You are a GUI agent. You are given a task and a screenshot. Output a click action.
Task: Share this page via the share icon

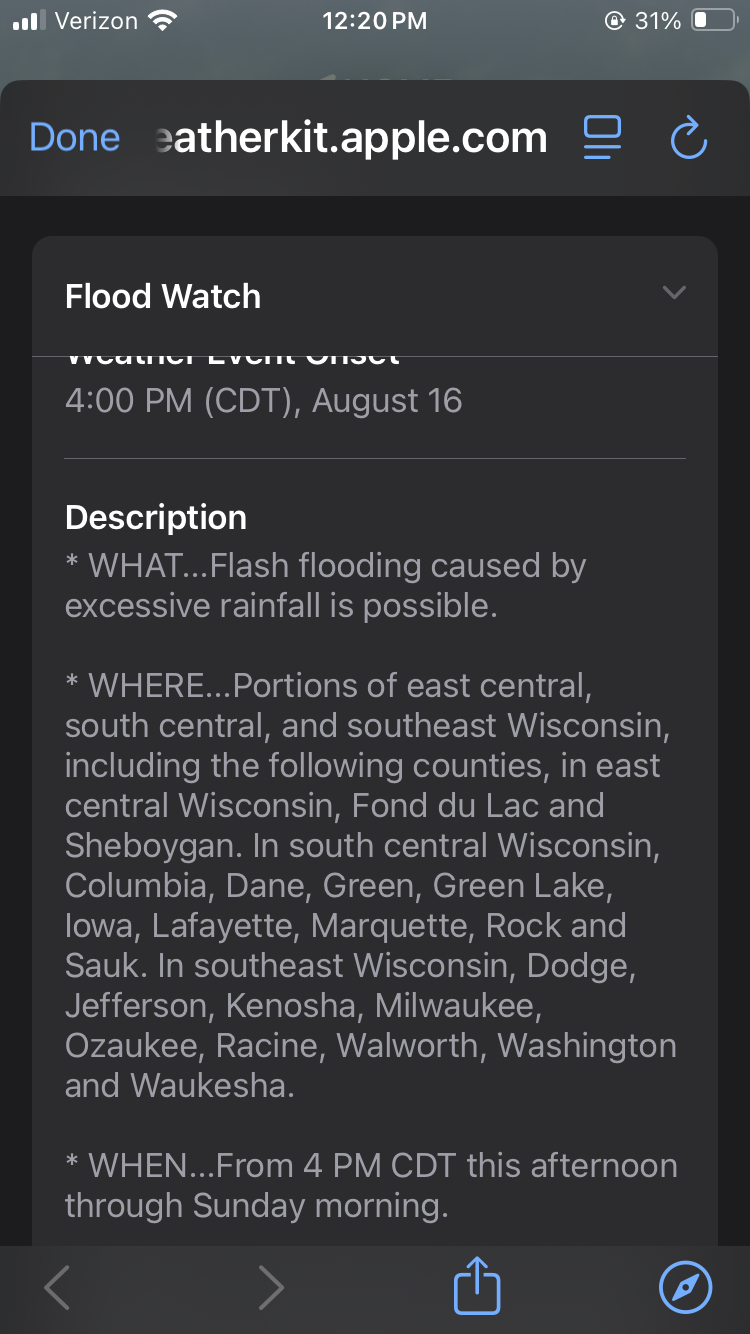(477, 1287)
